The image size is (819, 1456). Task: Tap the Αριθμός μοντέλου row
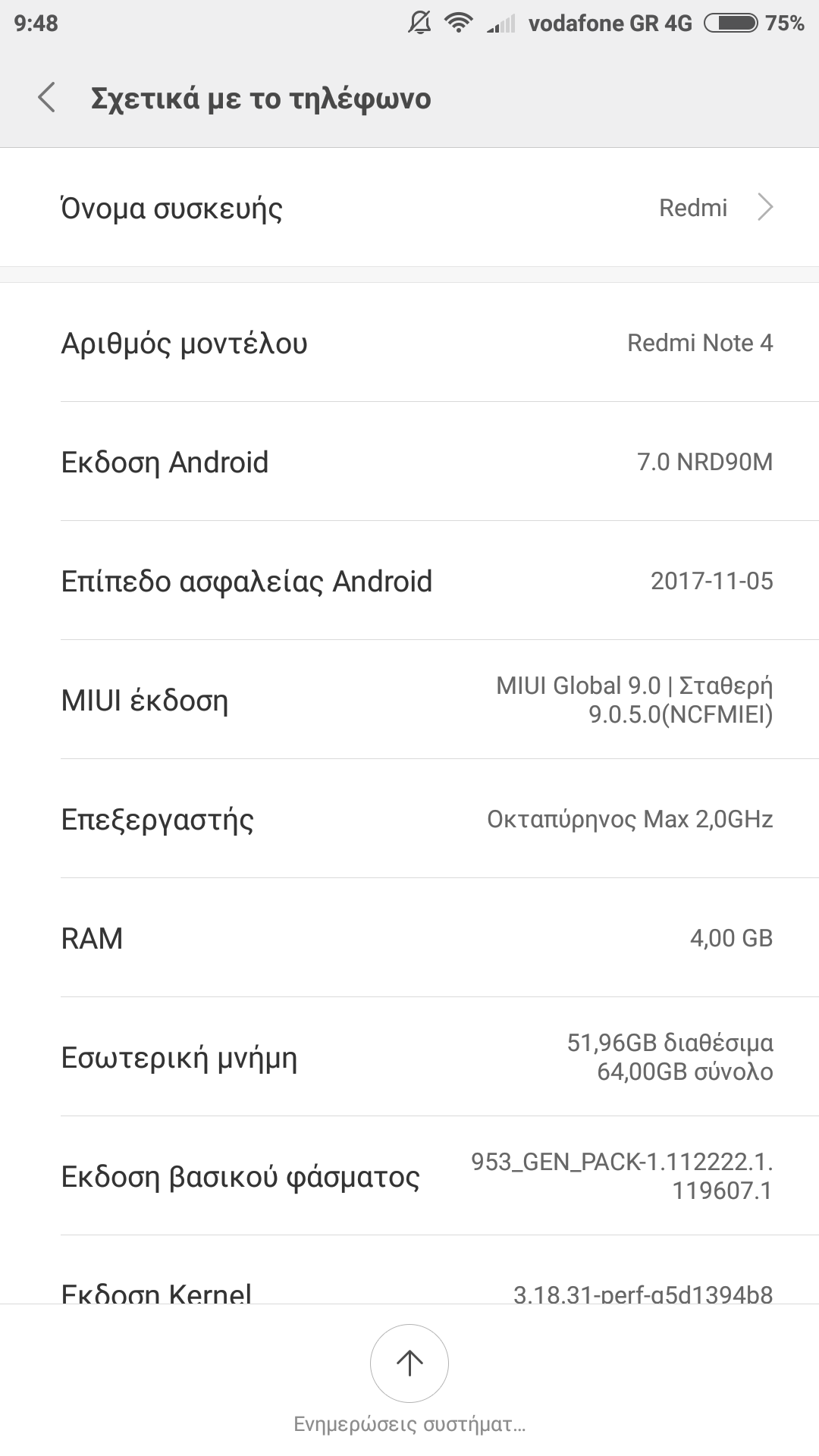(409, 343)
